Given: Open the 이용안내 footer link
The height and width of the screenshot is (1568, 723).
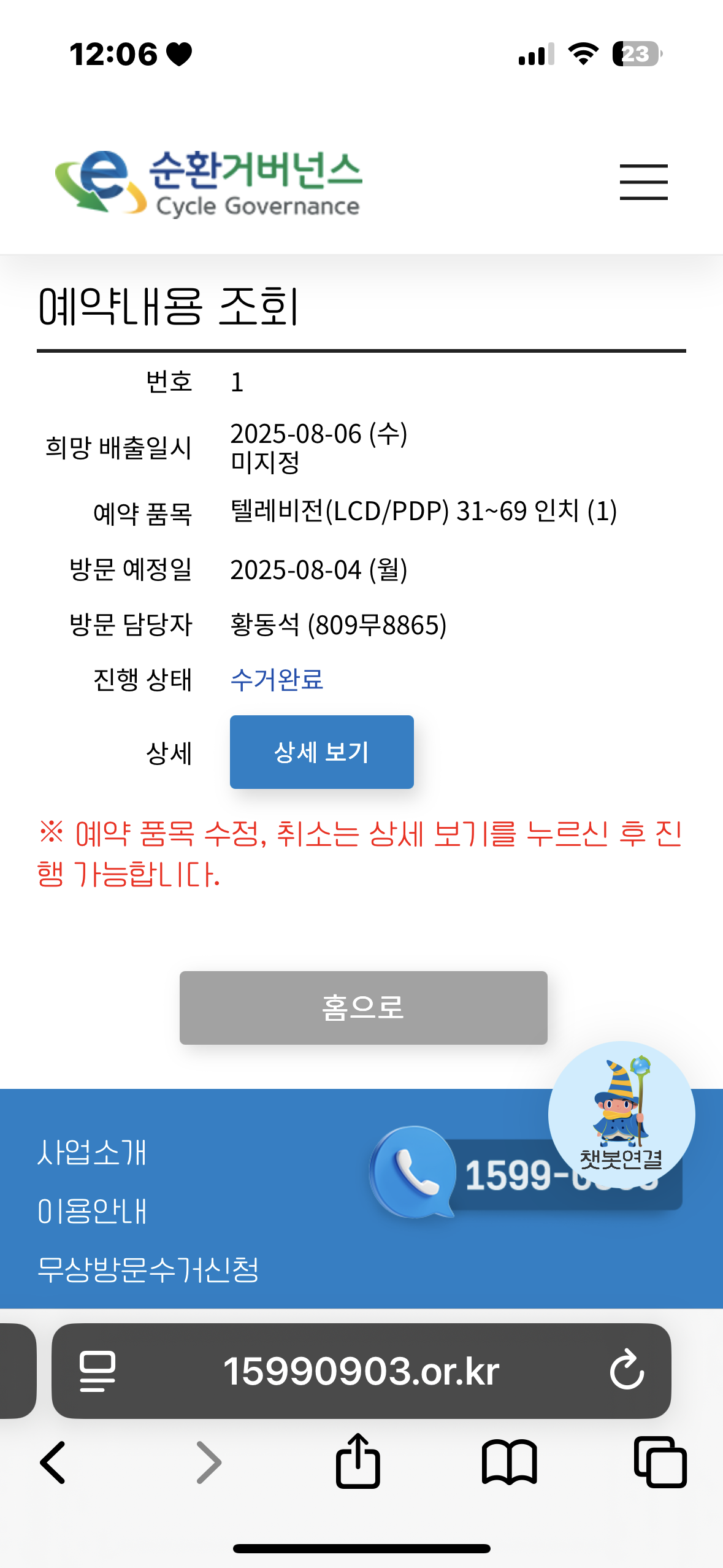Looking at the screenshot, I should (92, 1211).
